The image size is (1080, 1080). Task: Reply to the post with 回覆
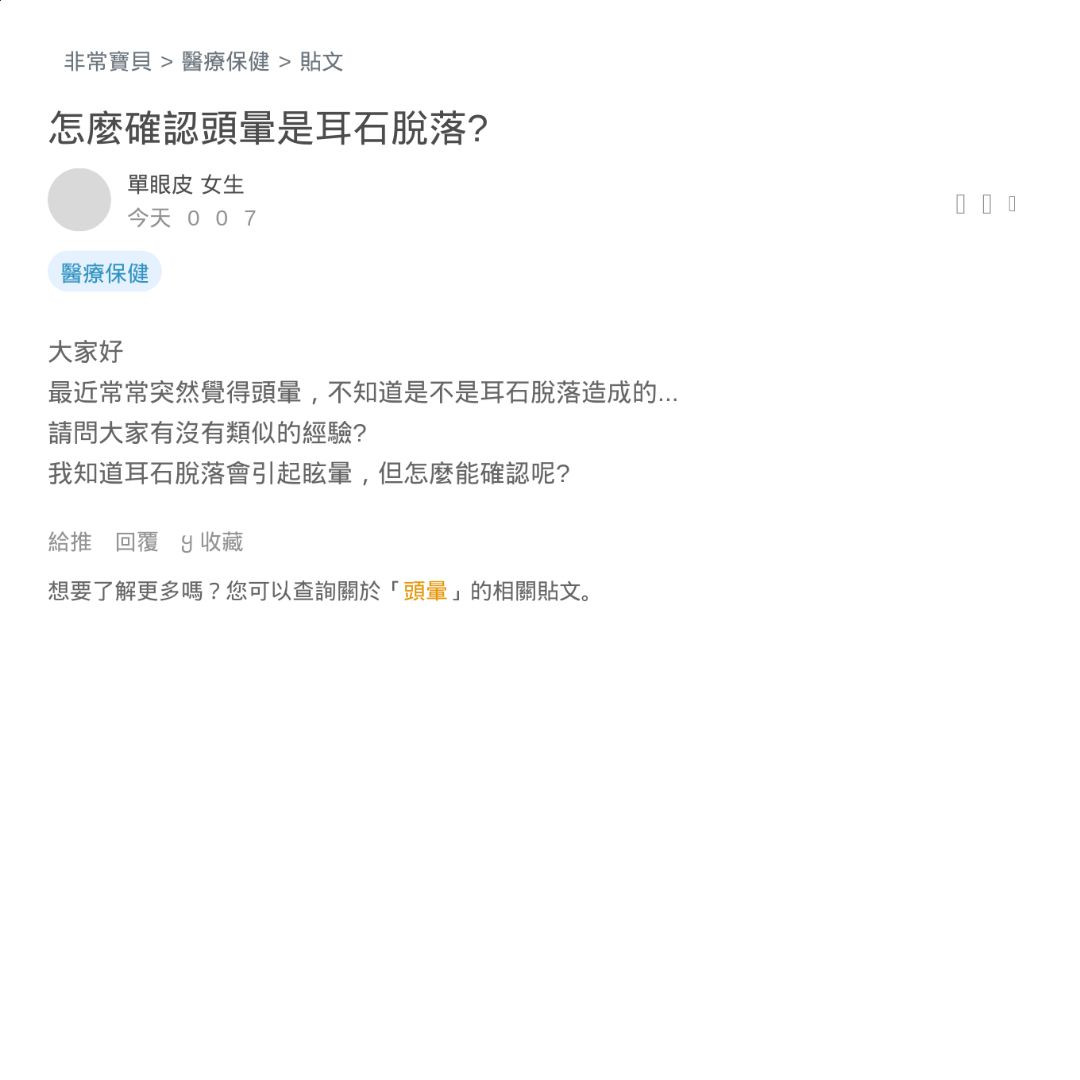click(137, 542)
